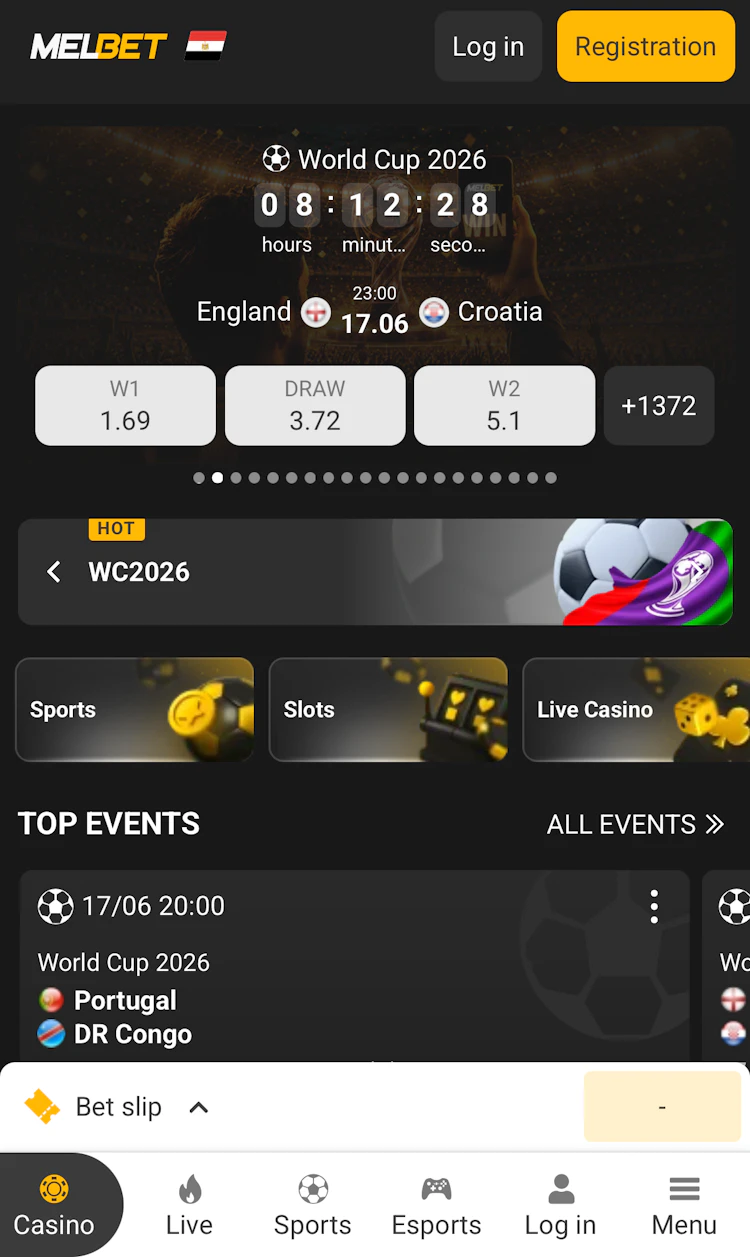Screen dimensions: 750x1257
Task: Open the Live Casino tile
Action: [x=636, y=710]
